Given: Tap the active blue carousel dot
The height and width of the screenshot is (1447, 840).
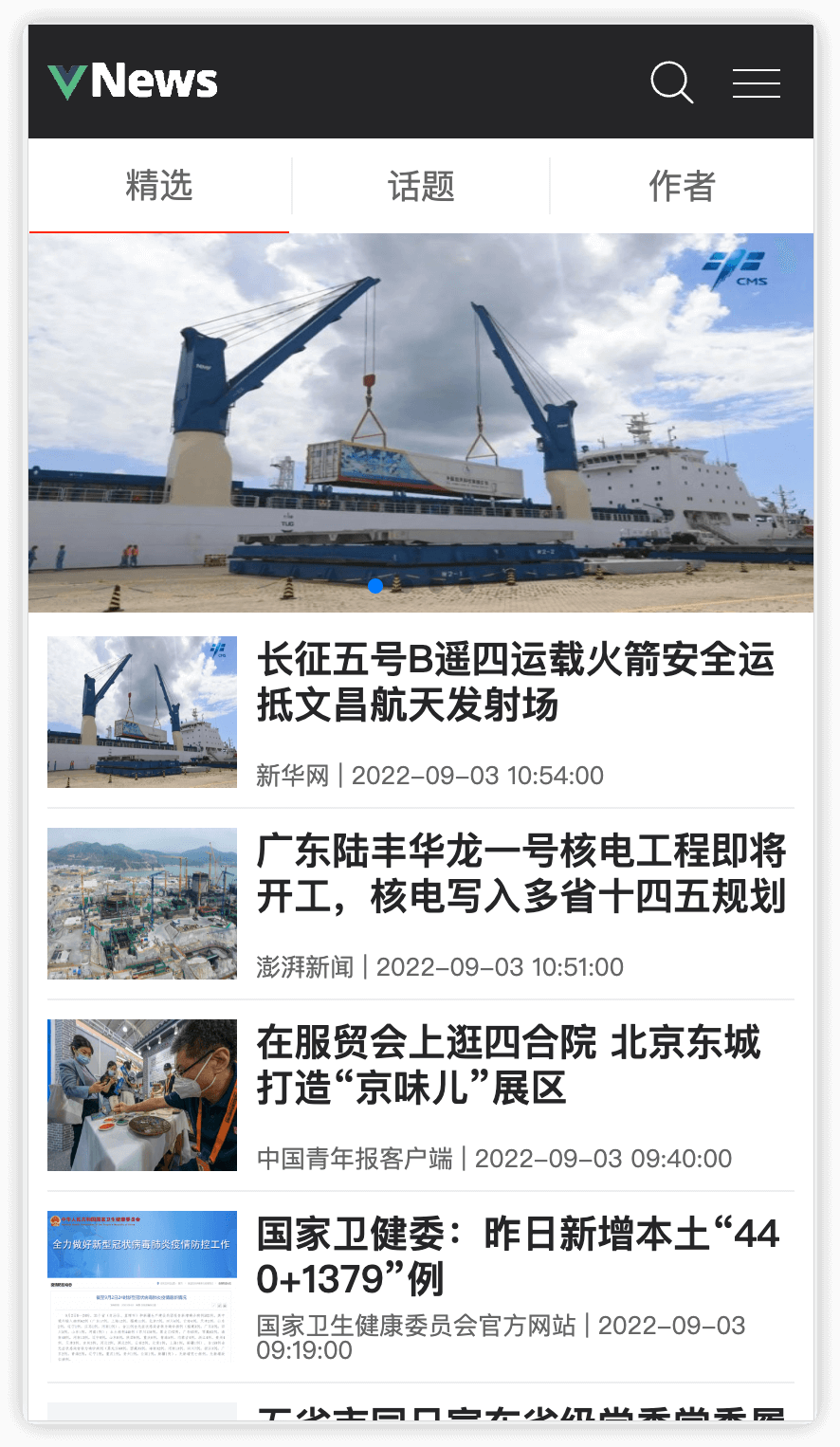Looking at the screenshot, I should pyautogui.click(x=375, y=586).
